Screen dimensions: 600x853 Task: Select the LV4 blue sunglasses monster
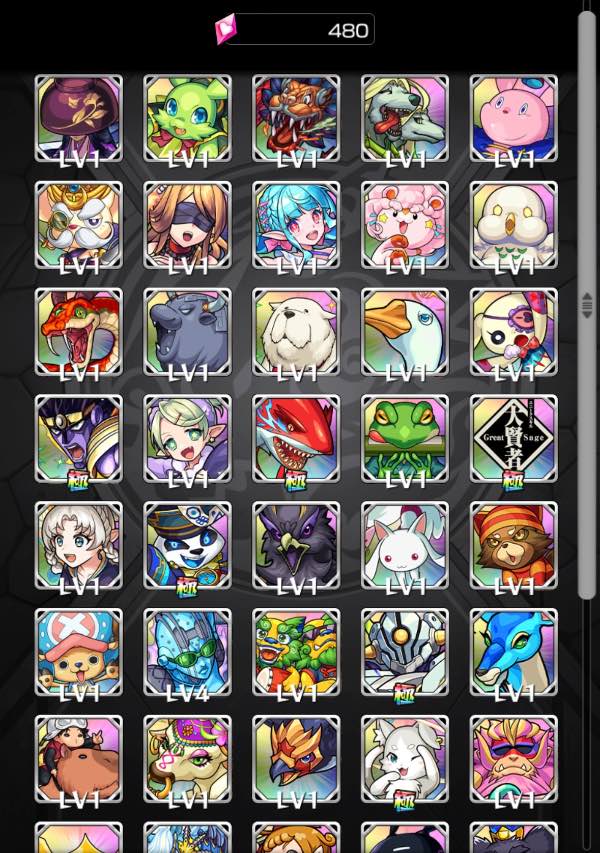pos(187,651)
